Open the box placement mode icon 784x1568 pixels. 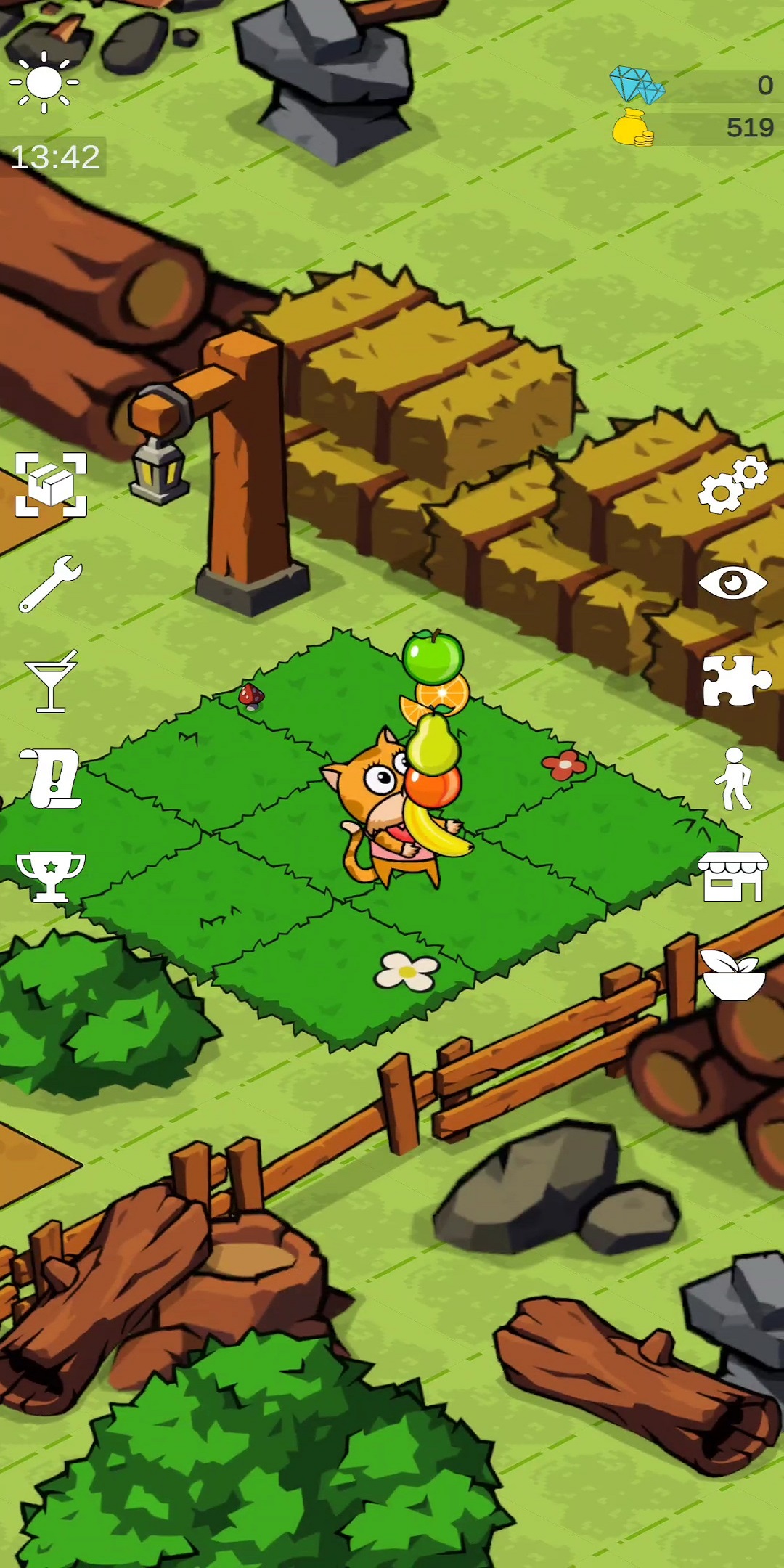coord(51,484)
